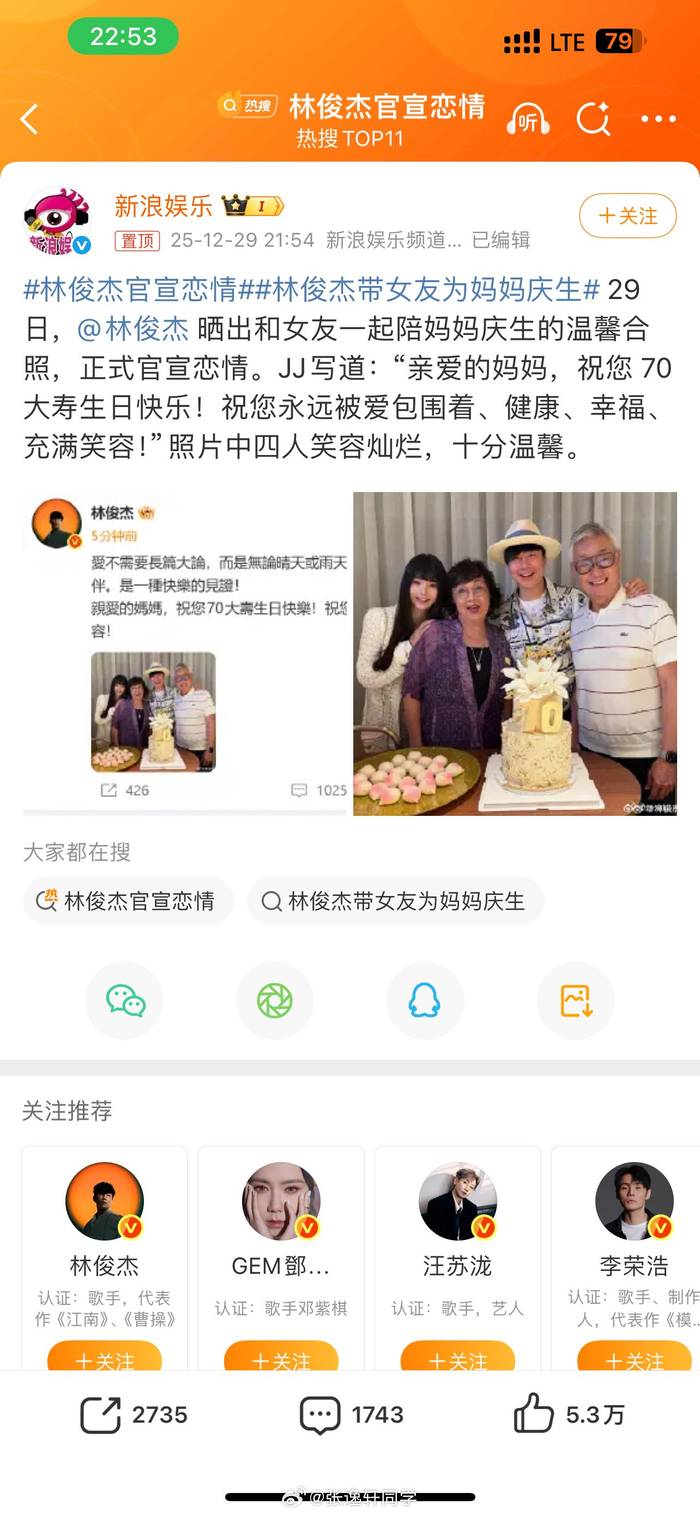Share via the green camera shutter icon

tap(275, 1000)
